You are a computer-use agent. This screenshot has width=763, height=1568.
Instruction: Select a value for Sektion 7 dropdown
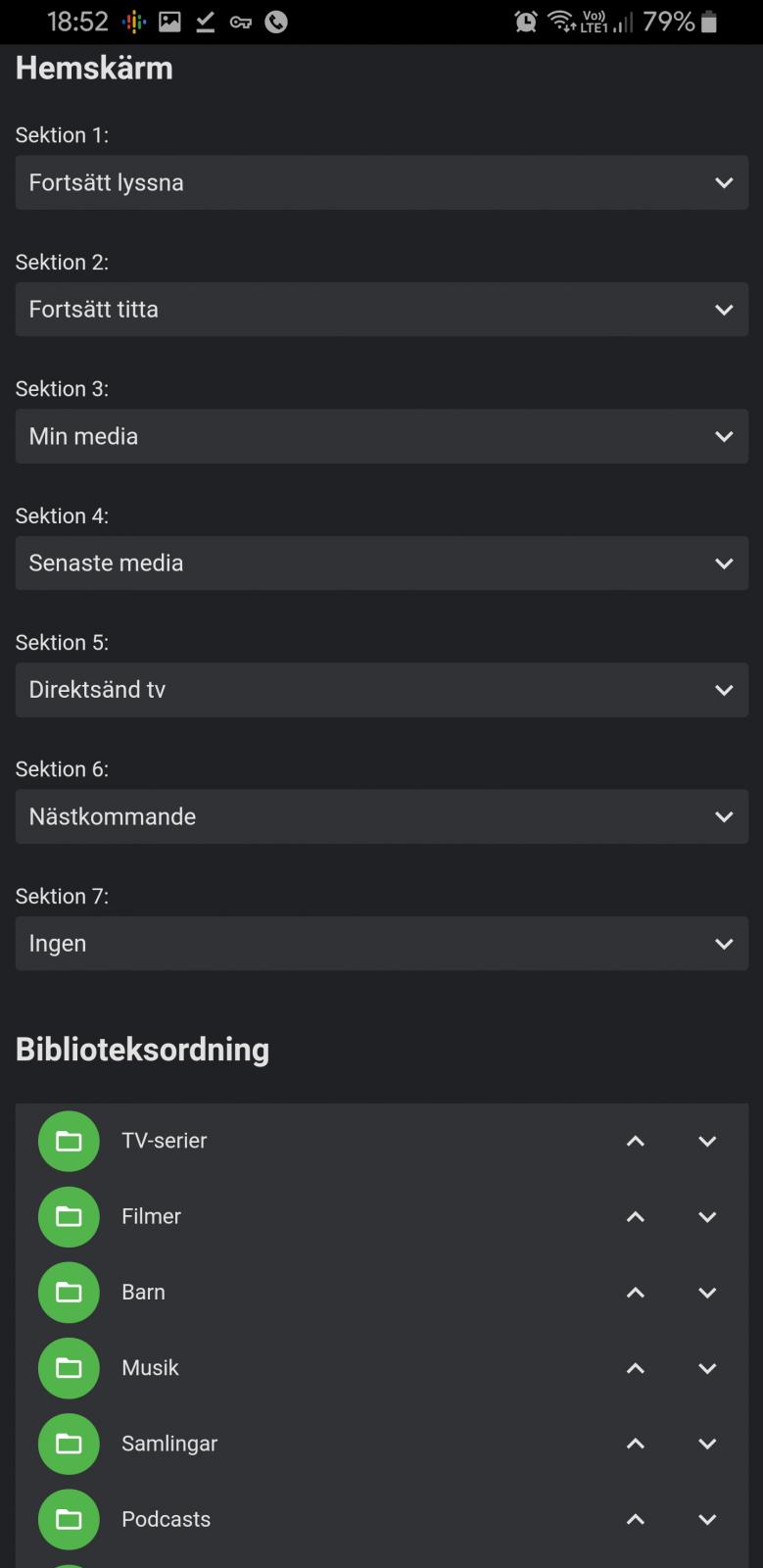pyautogui.click(x=381, y=944)
